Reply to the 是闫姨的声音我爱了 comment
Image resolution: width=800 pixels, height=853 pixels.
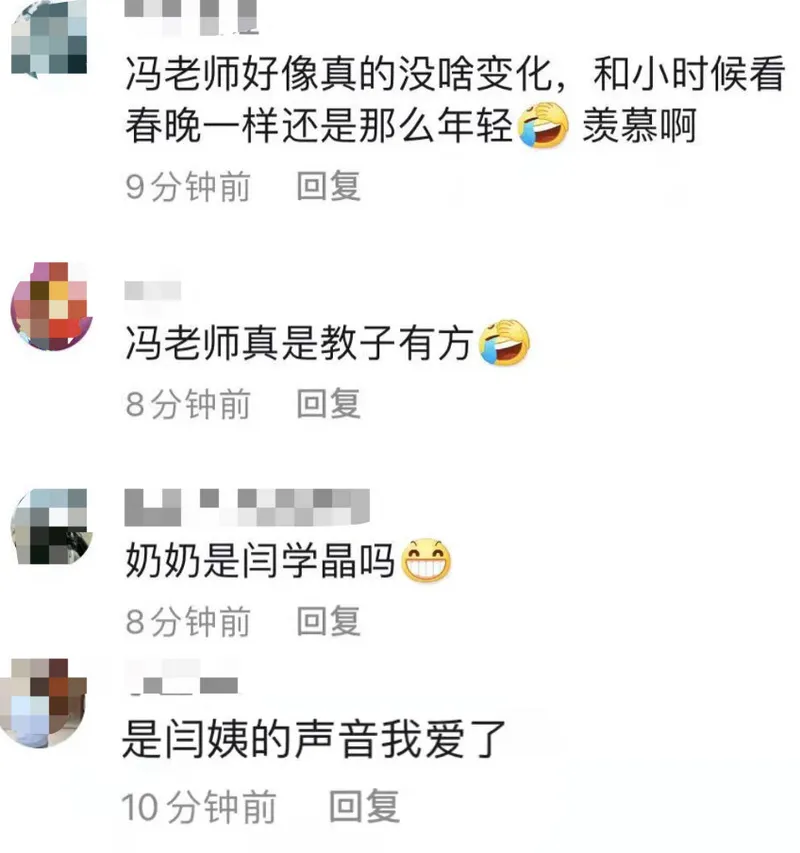[364, 807]
